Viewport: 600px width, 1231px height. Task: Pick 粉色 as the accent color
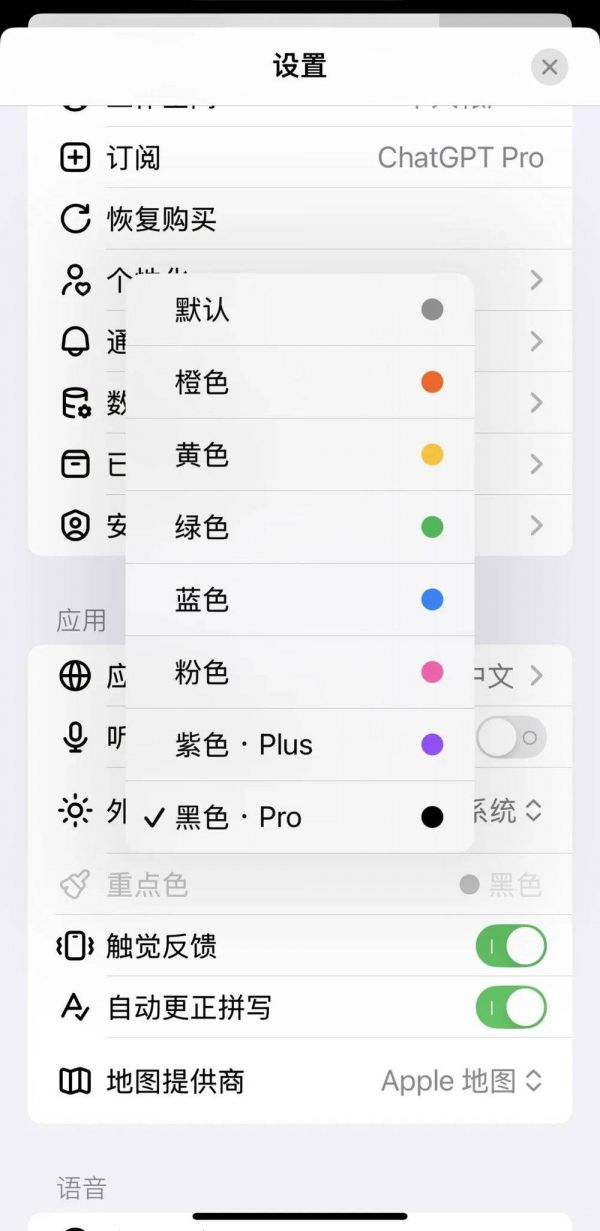pyautogui.click(x=300, y=672)
